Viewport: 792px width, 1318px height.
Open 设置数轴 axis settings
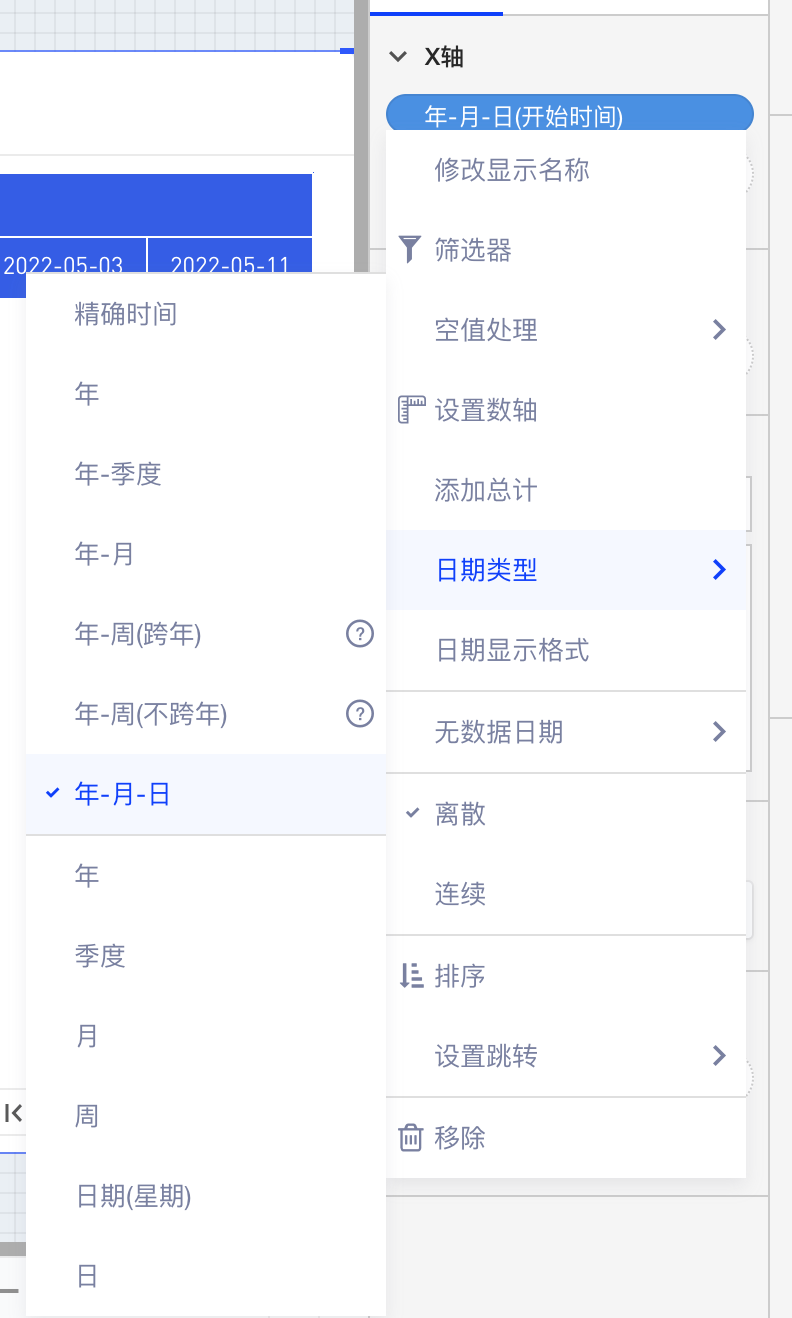coord(485,410)
